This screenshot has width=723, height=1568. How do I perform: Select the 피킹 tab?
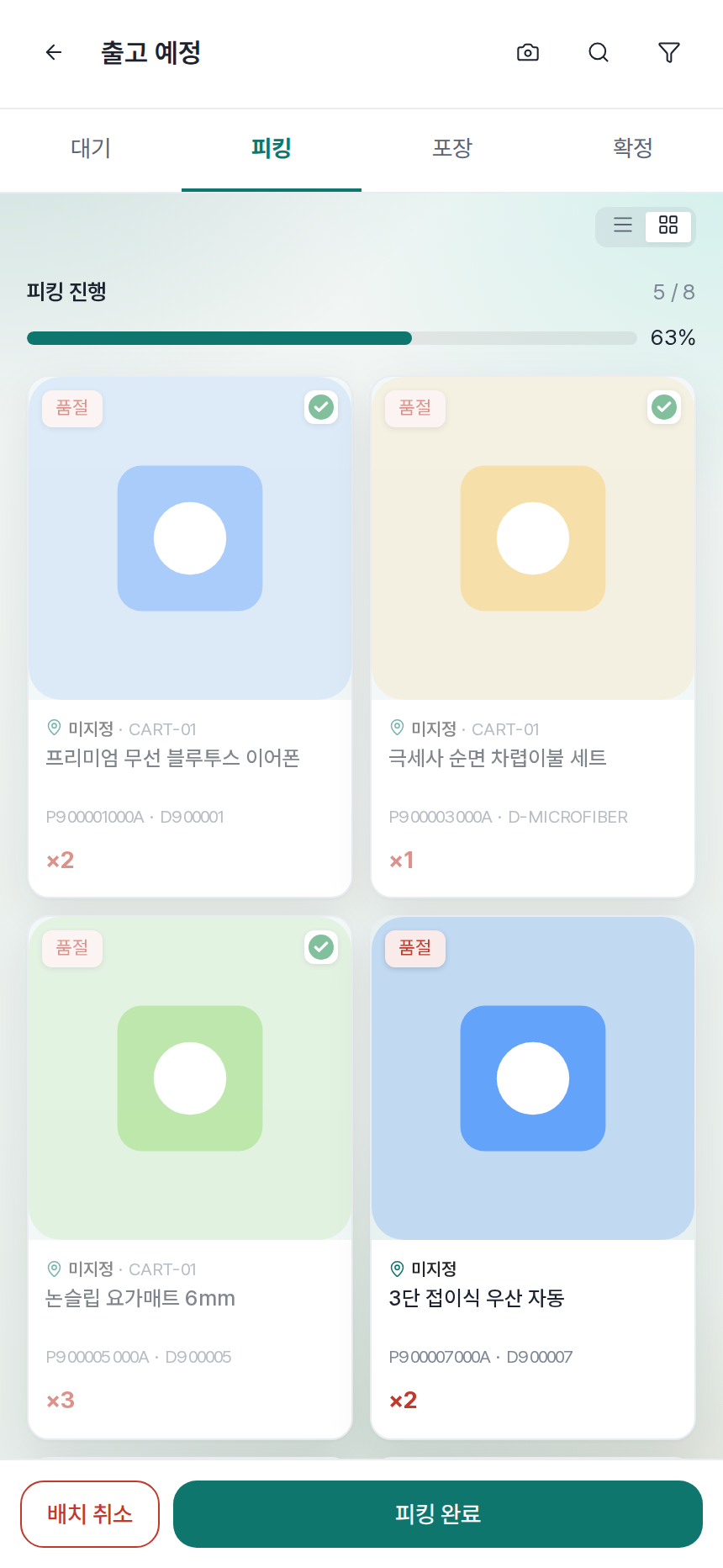coord(272,149)
